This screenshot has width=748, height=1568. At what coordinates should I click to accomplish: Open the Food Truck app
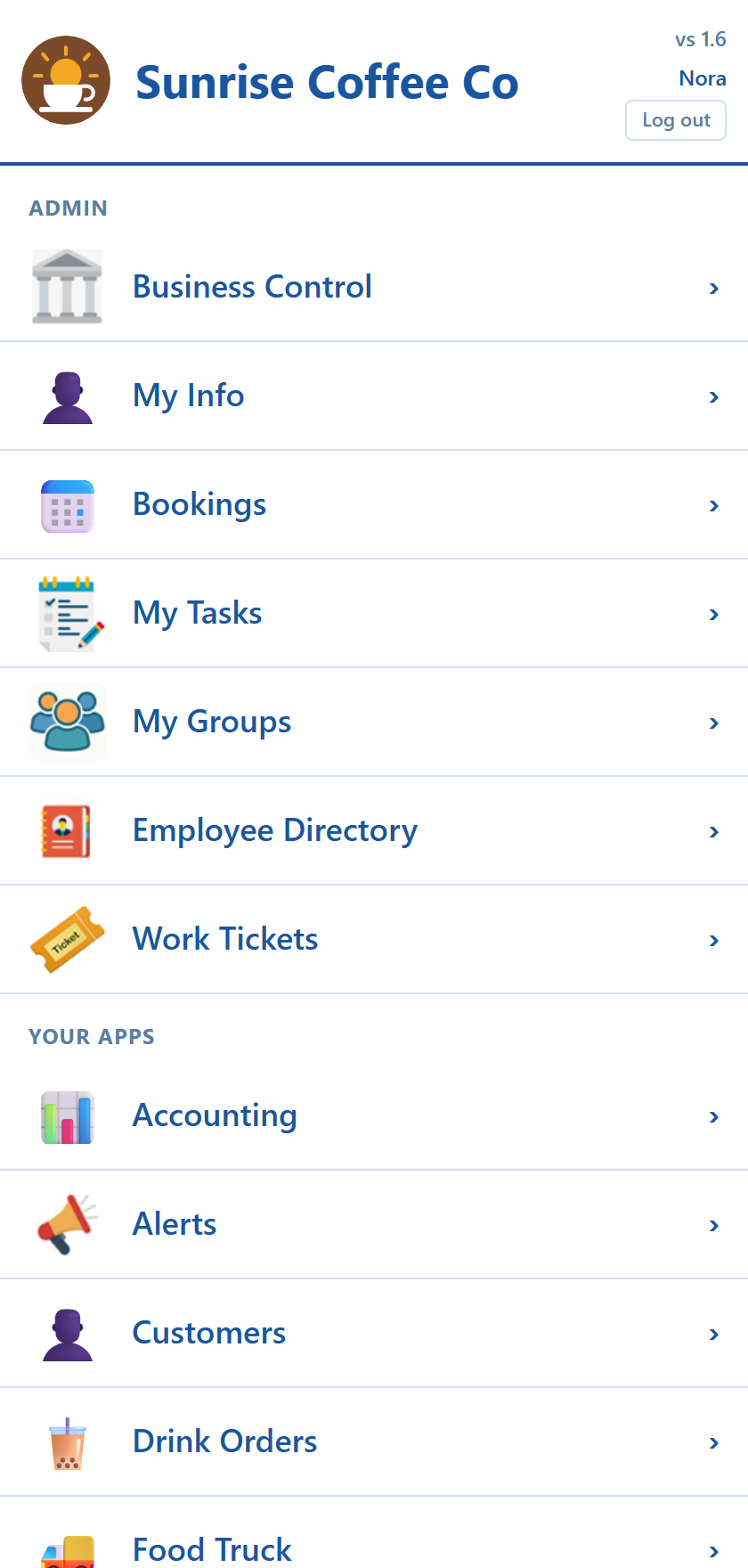click(x=374, y=1533)
